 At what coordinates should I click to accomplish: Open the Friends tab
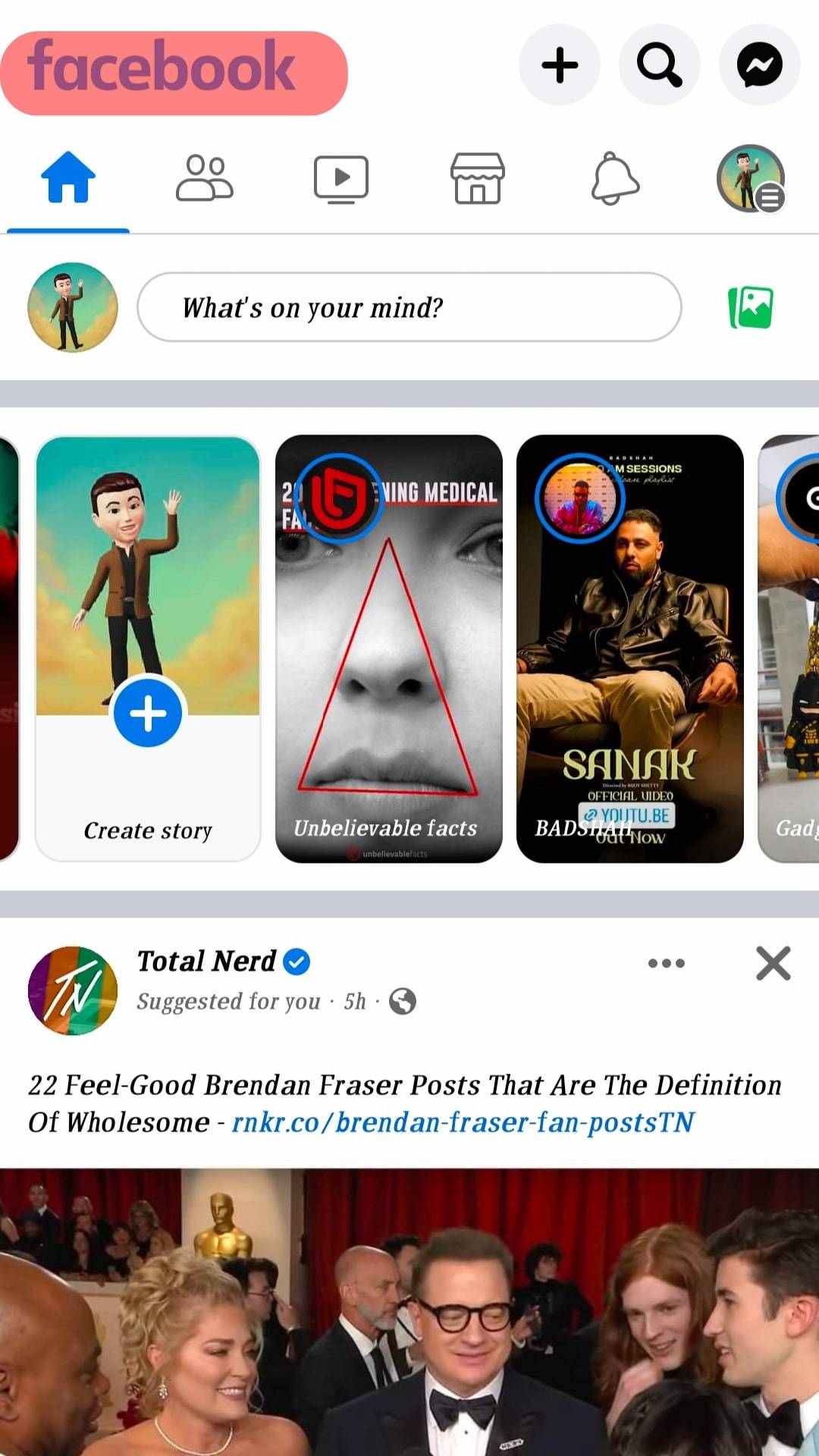(x=204, y=179)
